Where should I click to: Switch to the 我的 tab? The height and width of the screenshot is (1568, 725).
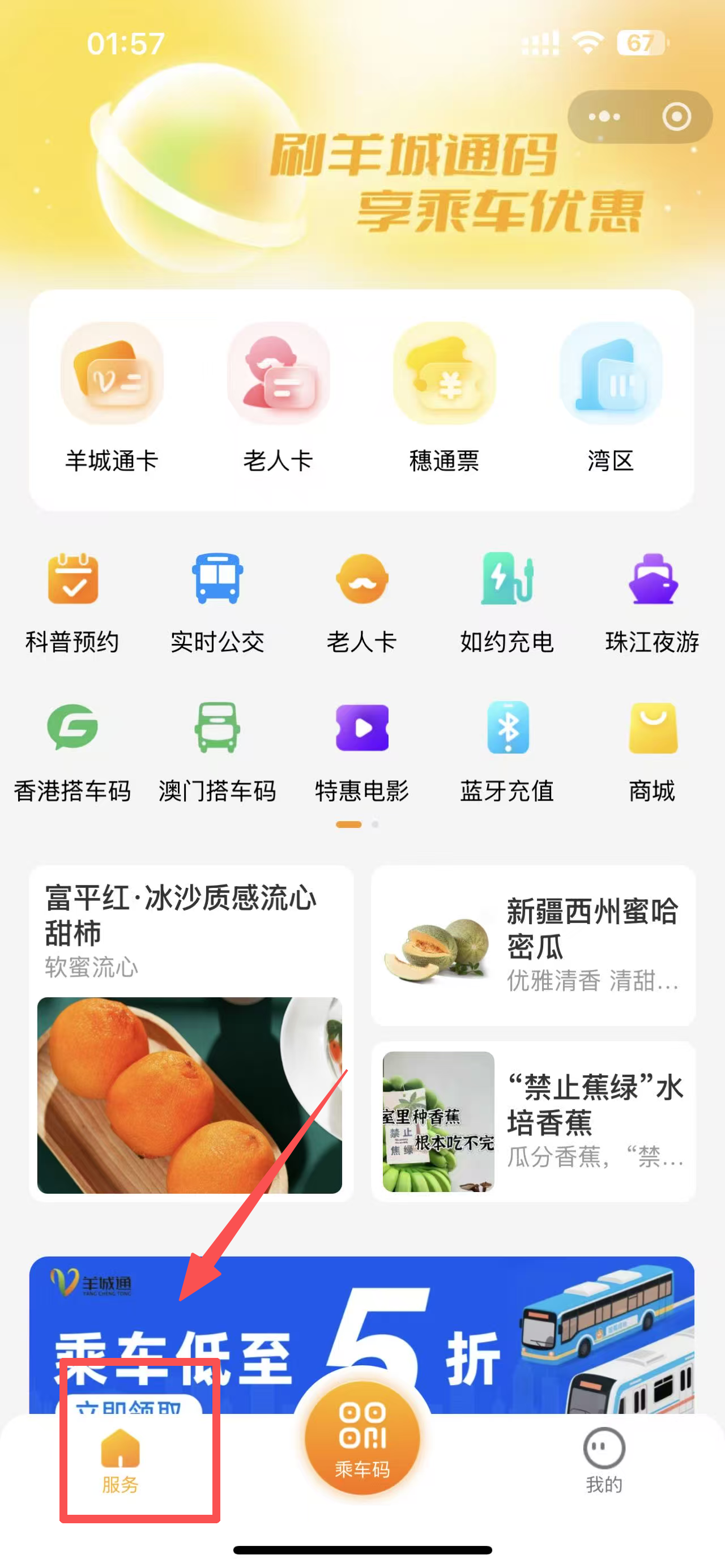coord(604,1461)
